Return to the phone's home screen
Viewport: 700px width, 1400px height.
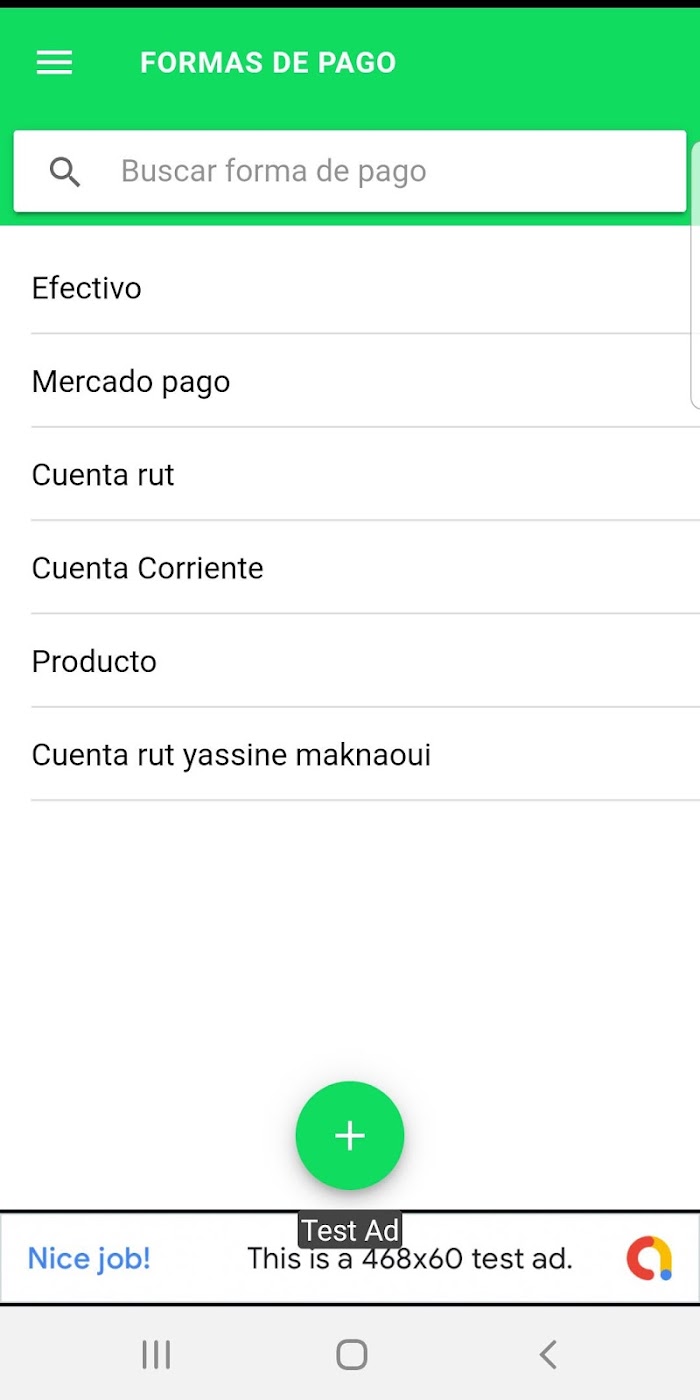352,1355
